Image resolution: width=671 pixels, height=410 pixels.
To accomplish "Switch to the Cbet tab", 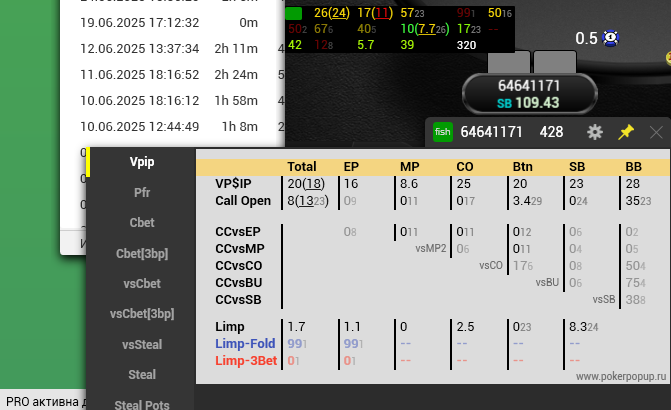I will pos(142,222).
